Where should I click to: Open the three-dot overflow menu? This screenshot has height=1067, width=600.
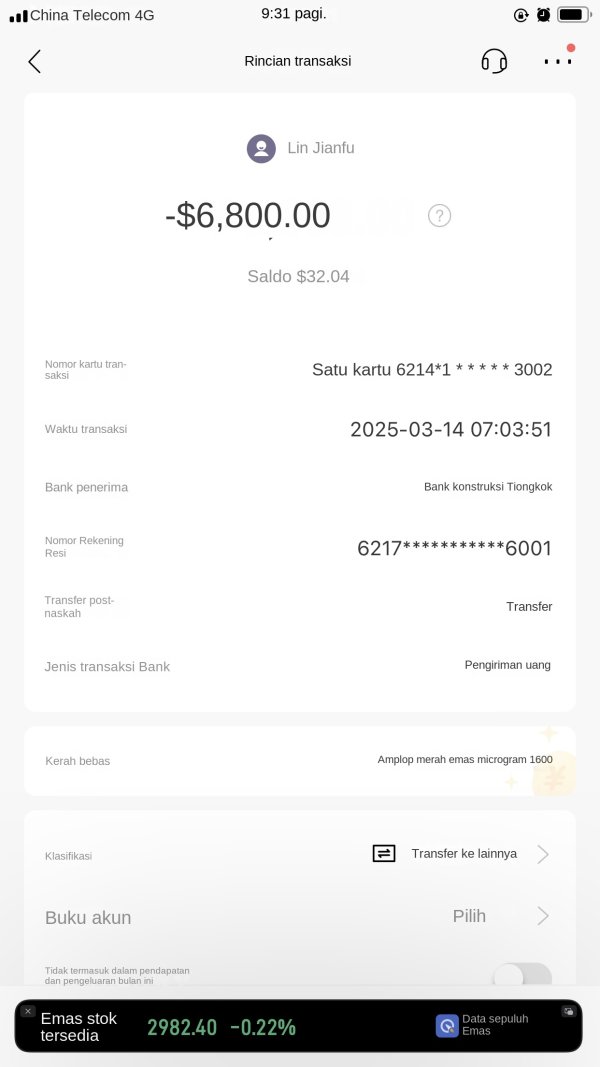(558, 61)
